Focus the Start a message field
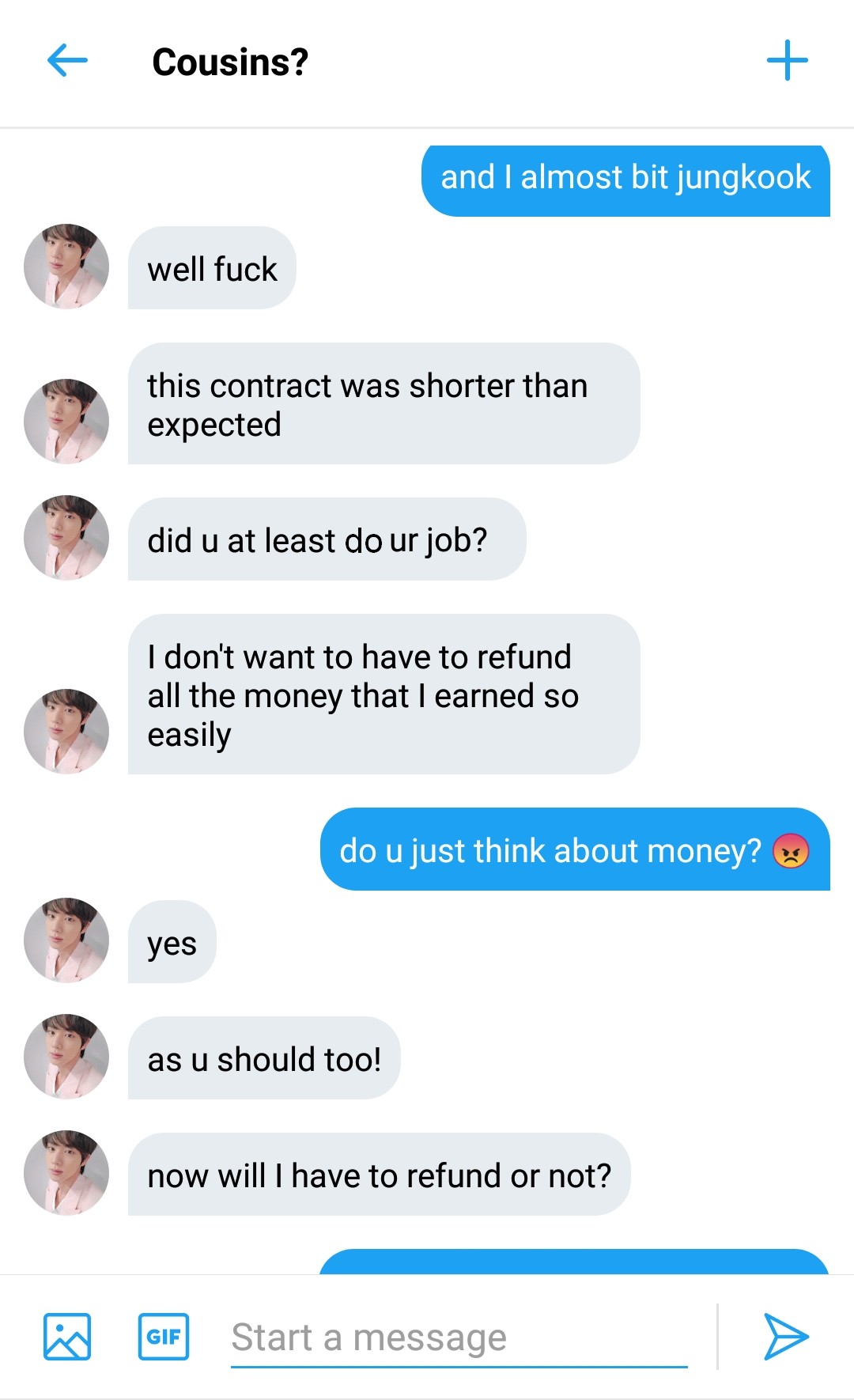 pos(459,1338)
